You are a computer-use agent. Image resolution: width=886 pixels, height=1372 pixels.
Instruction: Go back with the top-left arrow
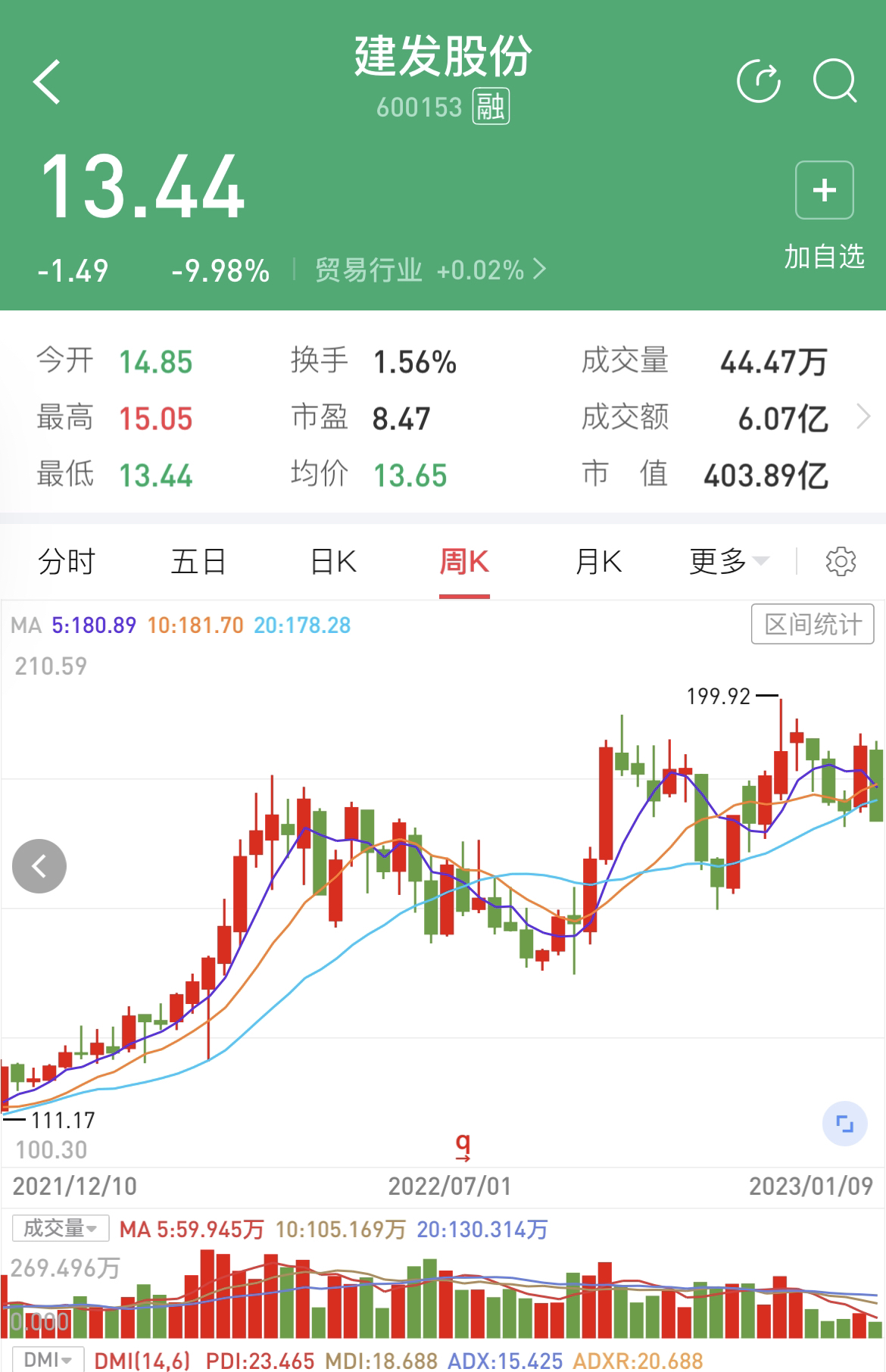pos(47,82)
